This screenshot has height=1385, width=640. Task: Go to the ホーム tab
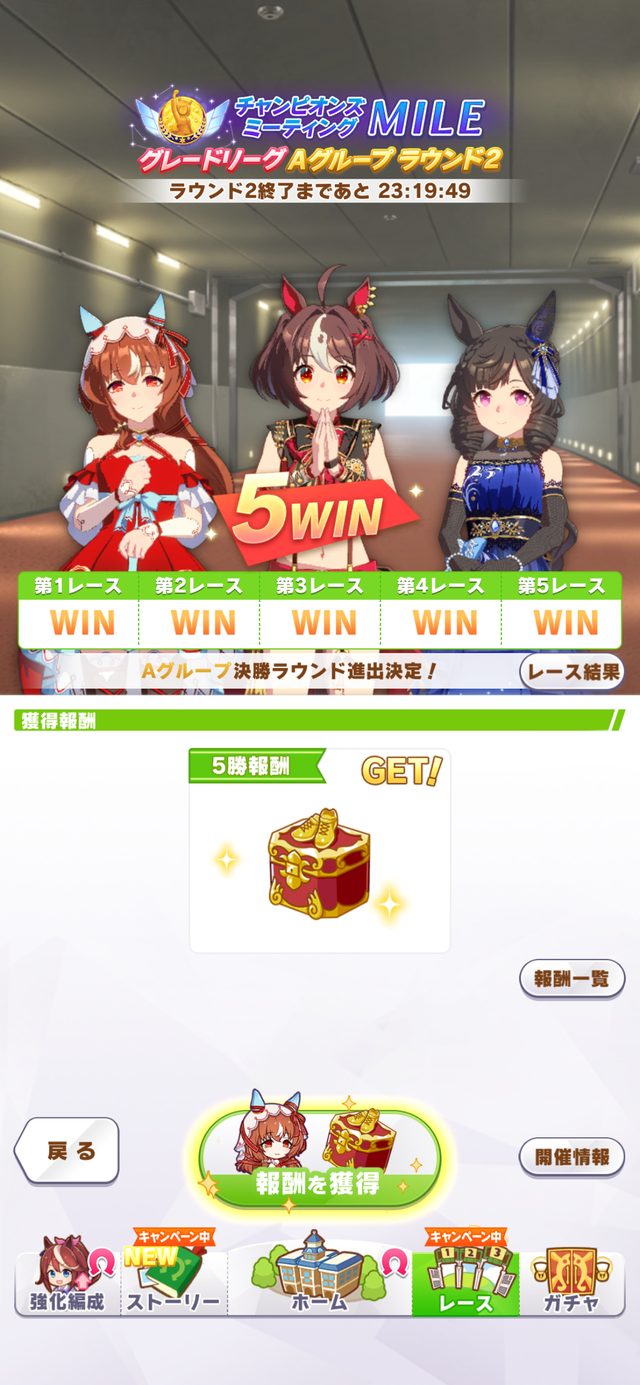click(320, 1283)
